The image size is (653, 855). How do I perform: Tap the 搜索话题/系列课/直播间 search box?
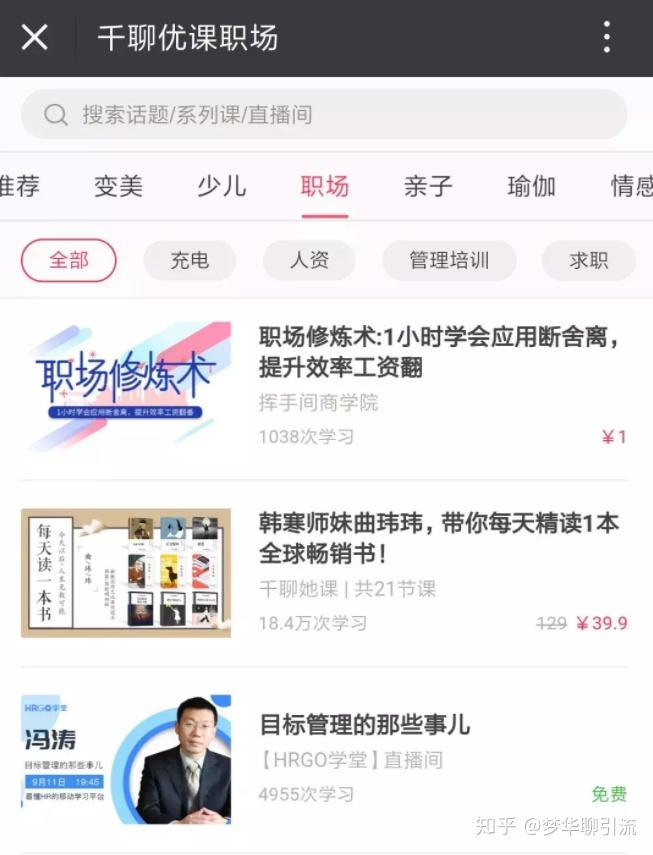coord(323,115)
